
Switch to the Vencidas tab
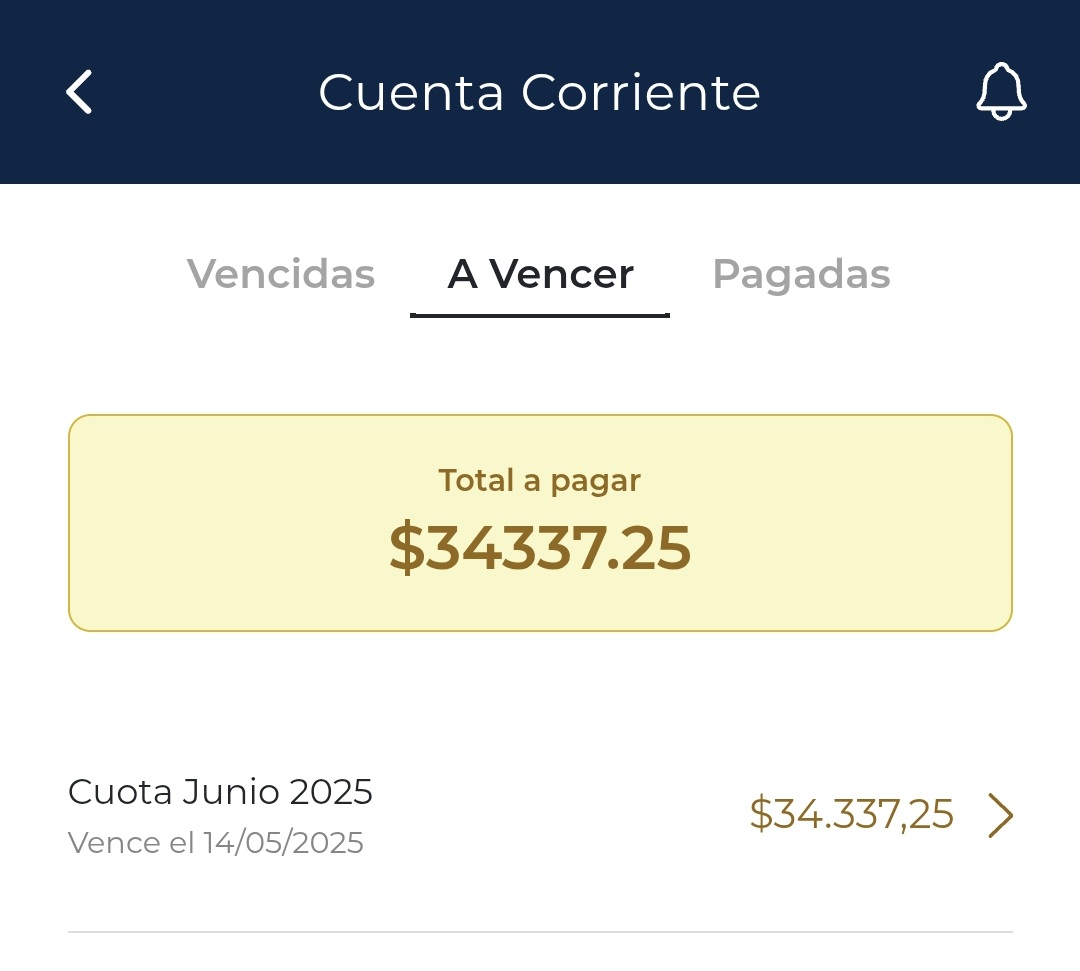coord(281,274)
